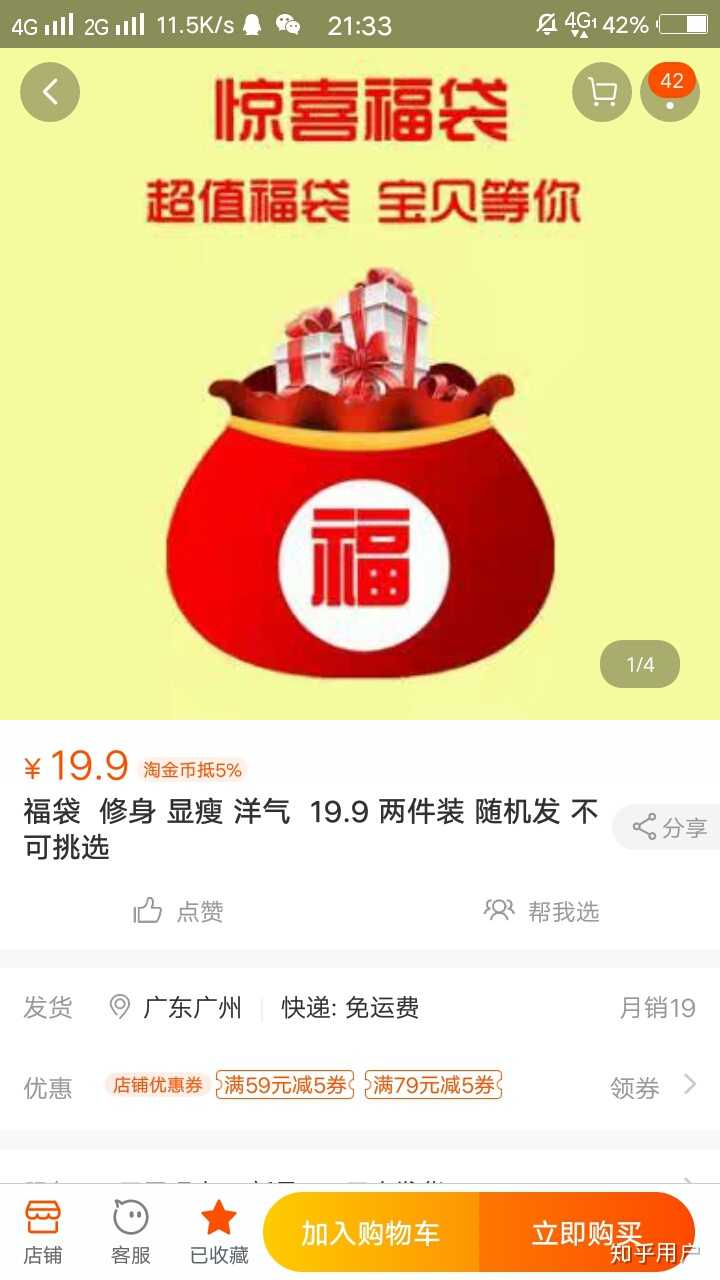720x1280 pixels.
Task: Like the product with 点赞
Action: 179,911
